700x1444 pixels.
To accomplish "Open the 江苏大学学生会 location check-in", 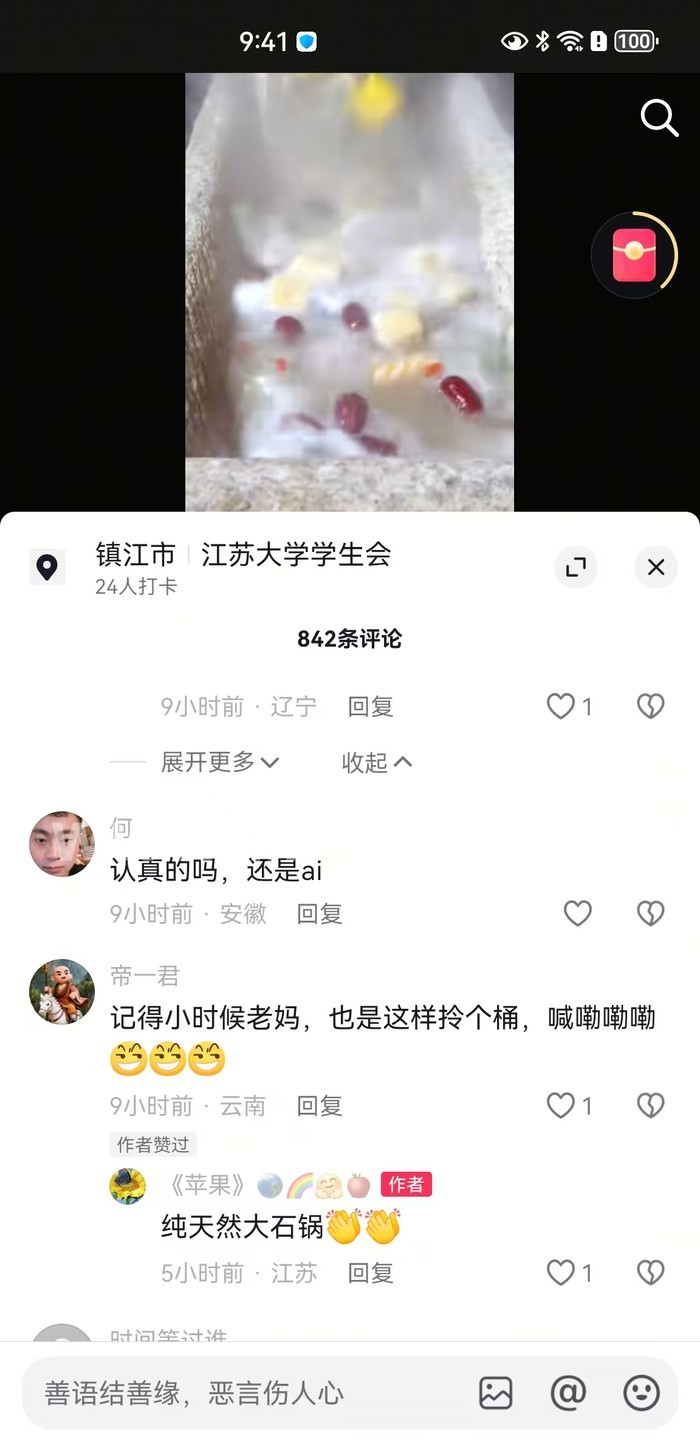I will click(295, 555).
